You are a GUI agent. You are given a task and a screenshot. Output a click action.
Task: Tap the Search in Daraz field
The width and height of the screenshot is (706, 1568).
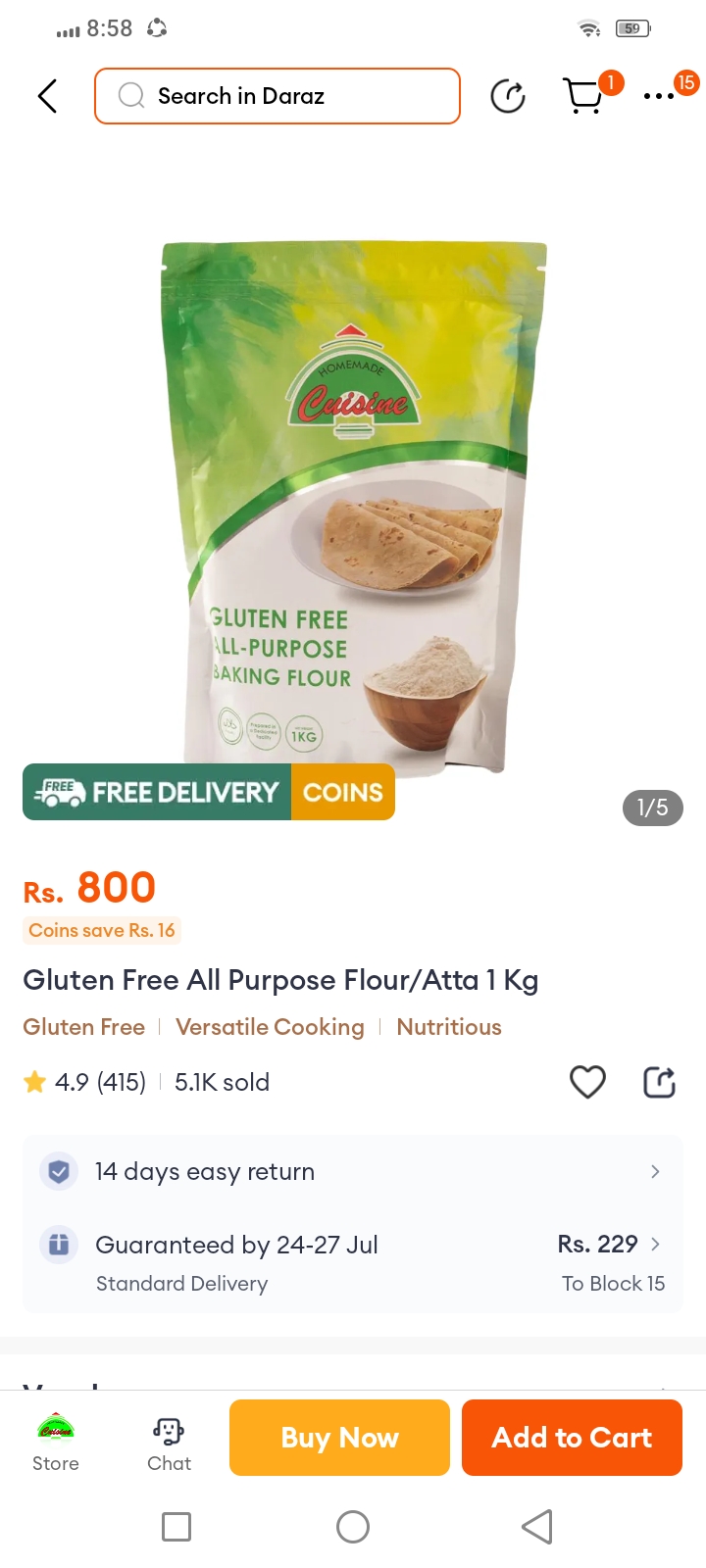(x=277, y=96)
